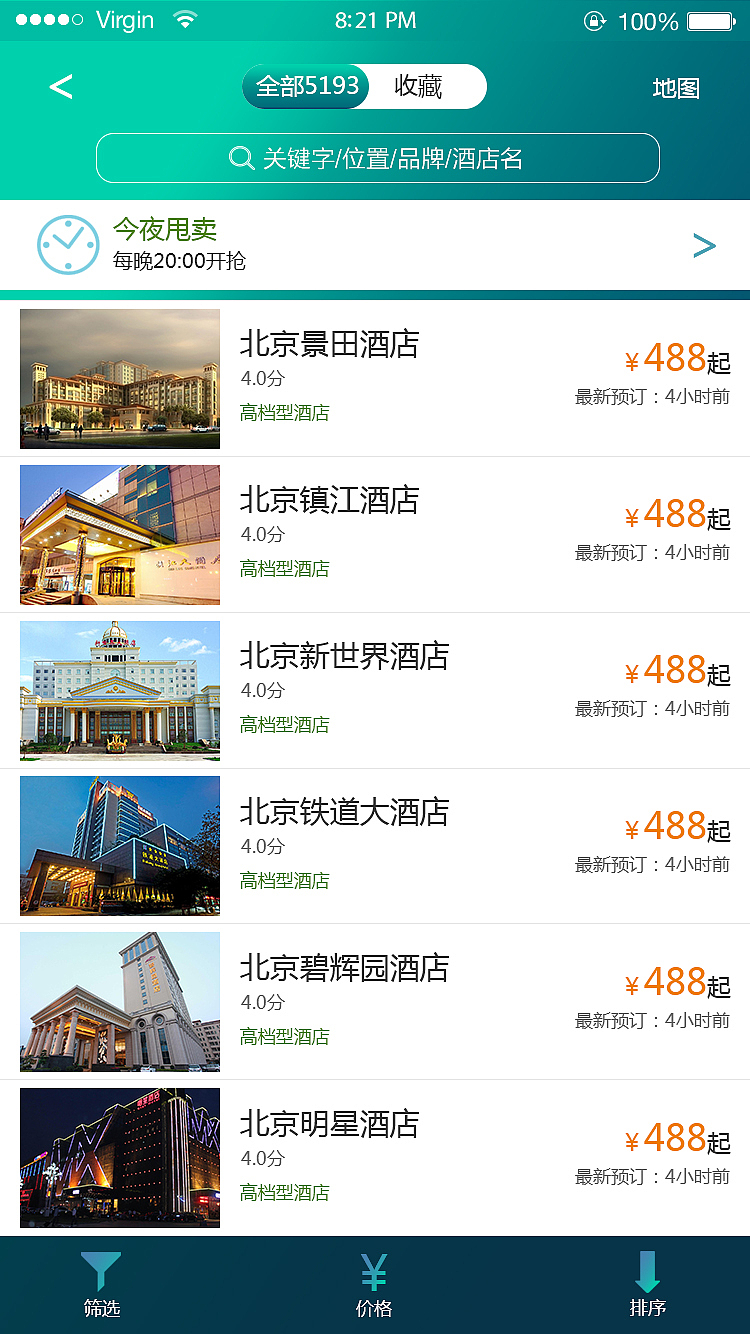The height and width of the screenshot is (1334, 750).
Task: Tap the clock icon beside 今夜甩卖
Action: pyautogui.click(x=67, y=245)
